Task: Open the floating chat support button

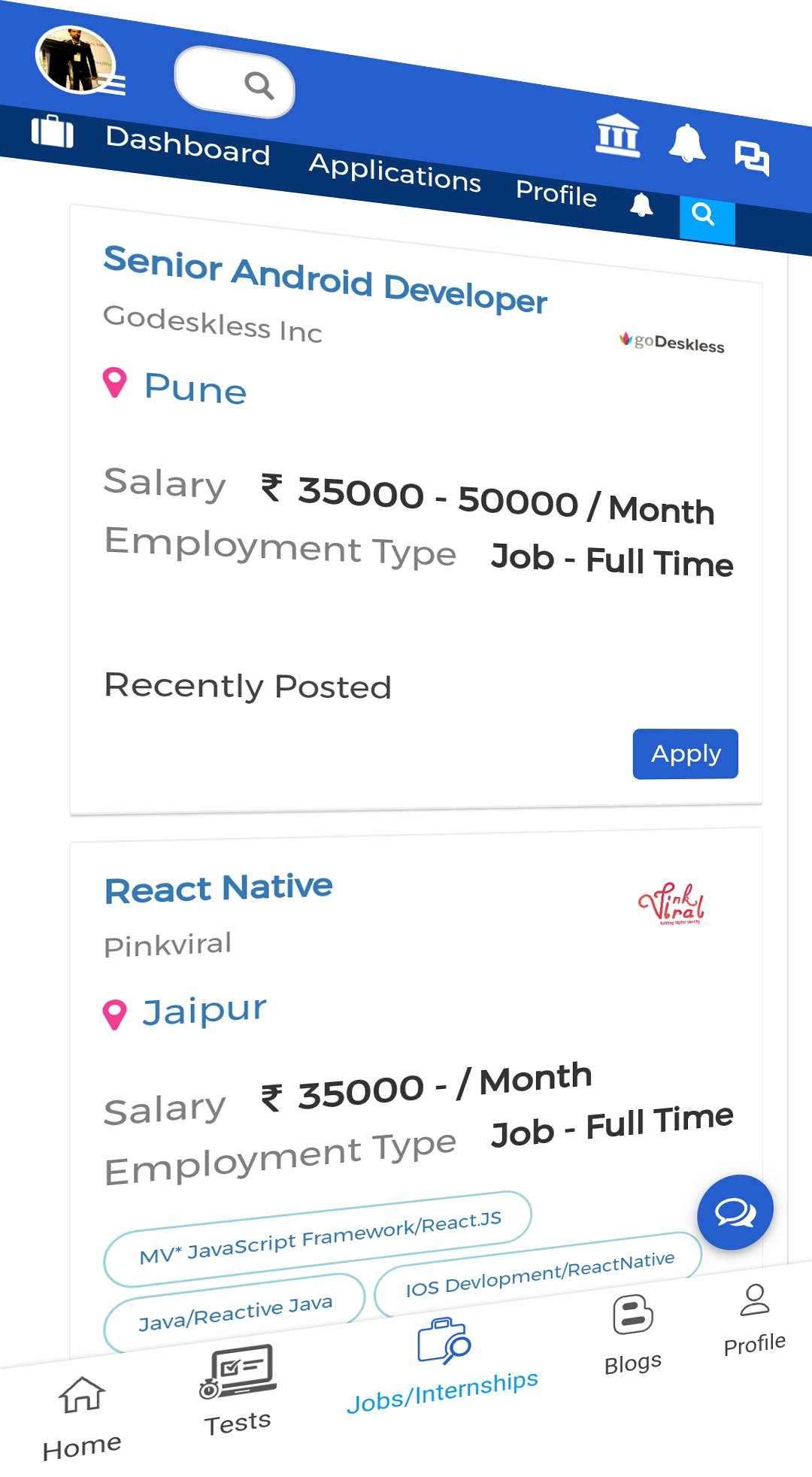Action: [x=735, y=1212]
